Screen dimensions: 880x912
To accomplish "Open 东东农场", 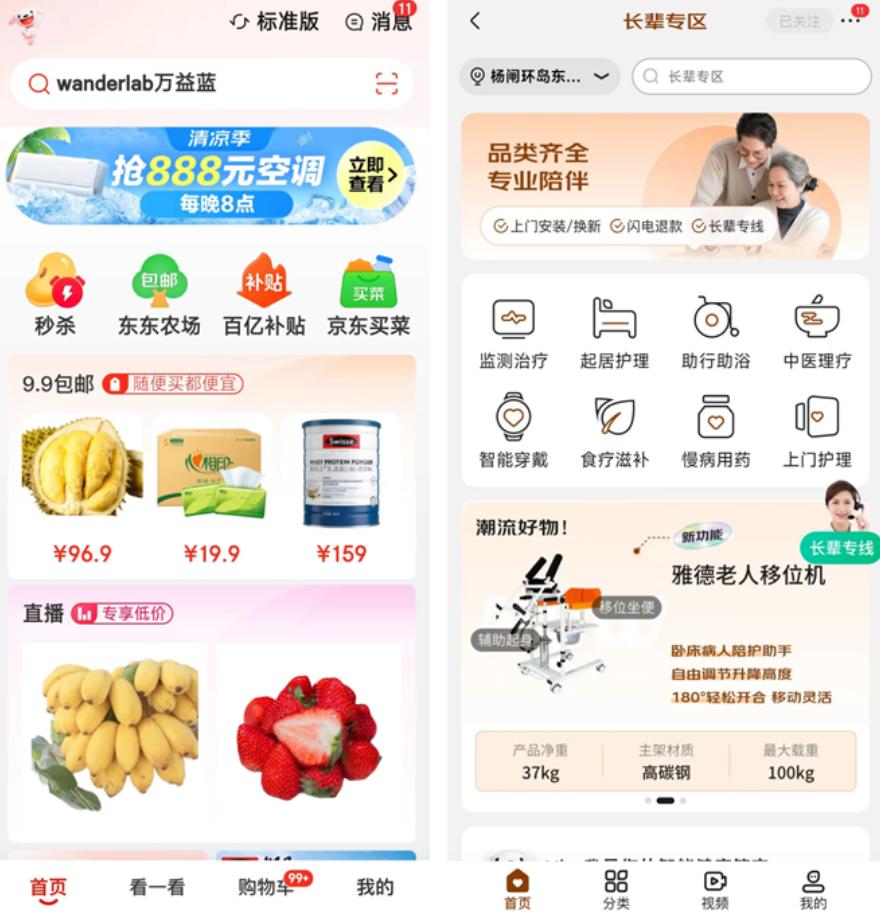I will pyautogui.click(x=159, y=295).
